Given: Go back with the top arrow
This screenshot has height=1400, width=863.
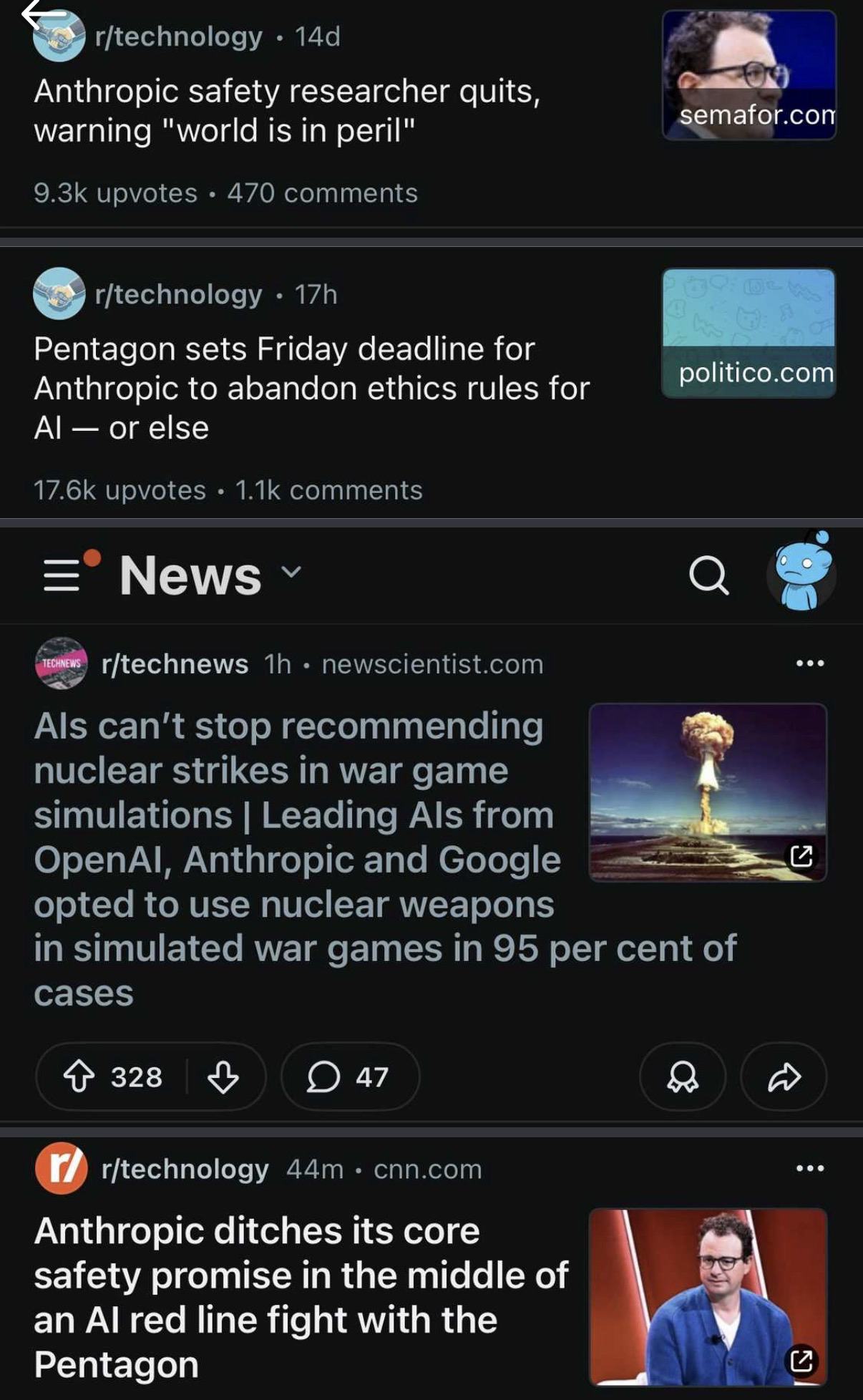Looking at the screenshot, I should (x=43, y=14).
